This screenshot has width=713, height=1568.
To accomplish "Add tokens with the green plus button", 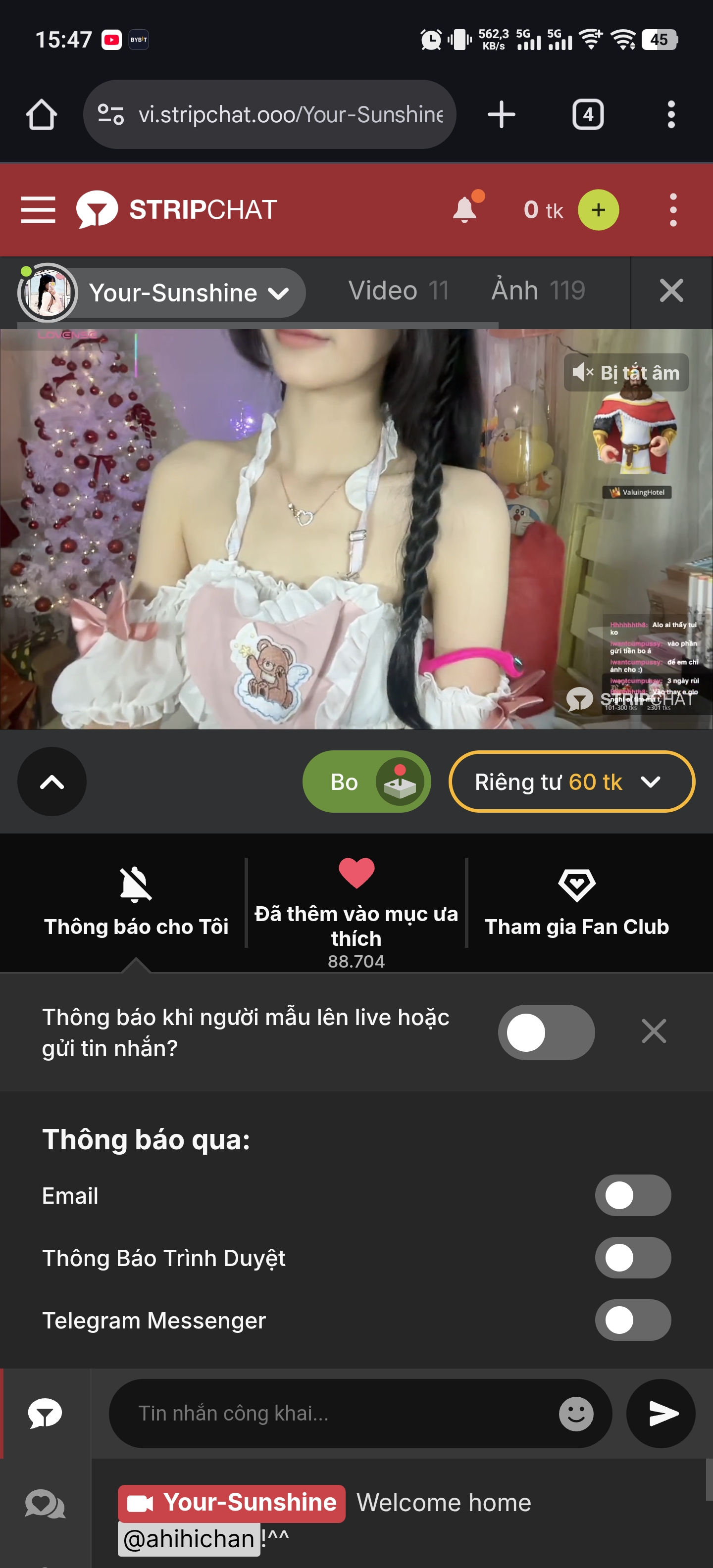I will tap(598, 210).
